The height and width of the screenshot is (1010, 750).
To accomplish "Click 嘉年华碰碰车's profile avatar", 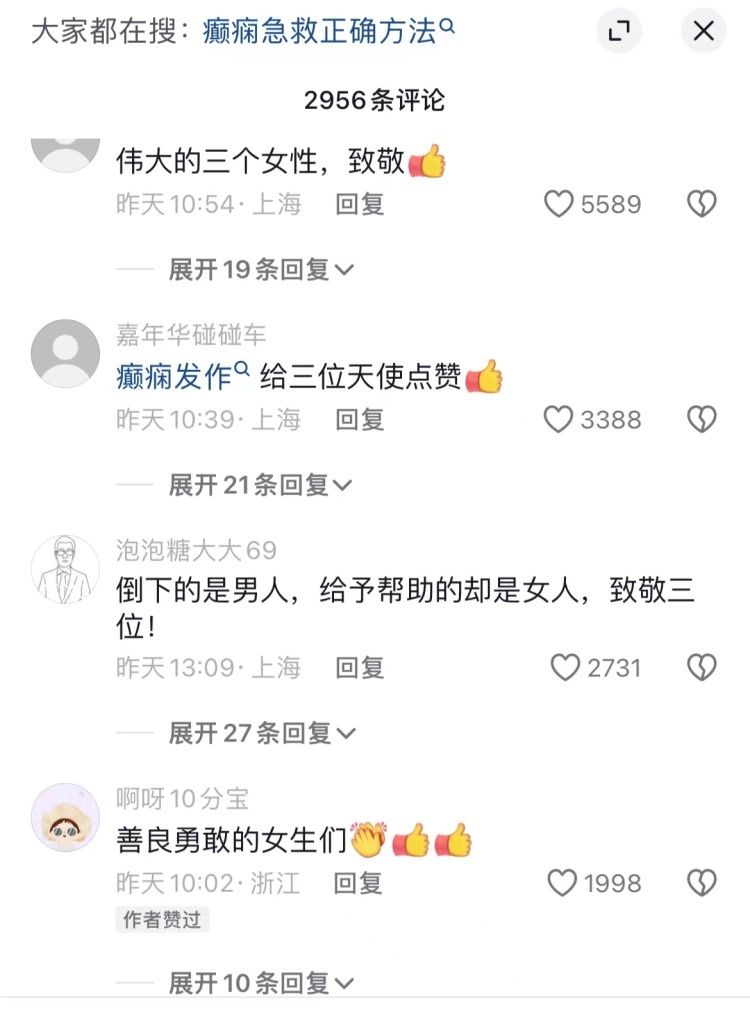I will coord(64,354).
